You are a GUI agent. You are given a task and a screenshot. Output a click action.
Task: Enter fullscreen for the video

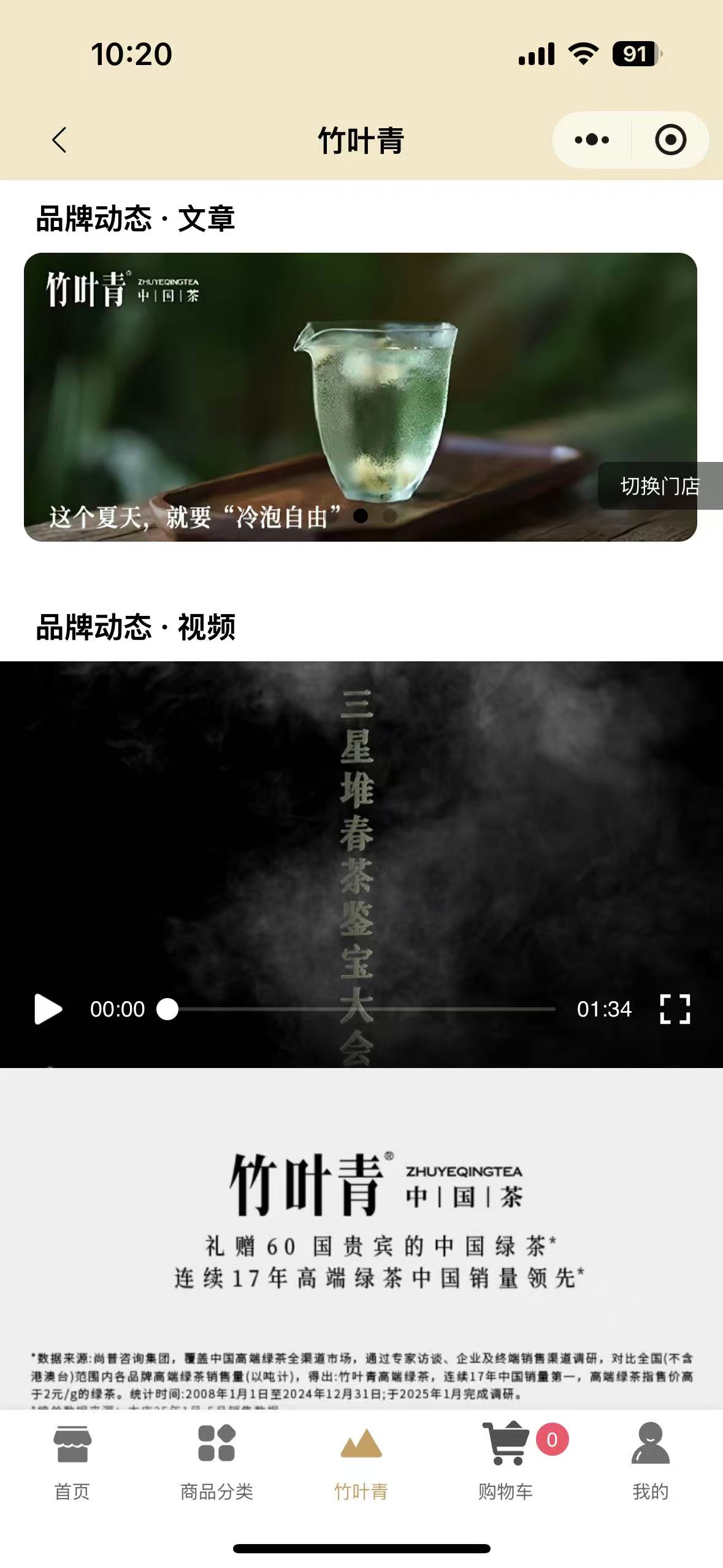click(x=675, y=1009)
